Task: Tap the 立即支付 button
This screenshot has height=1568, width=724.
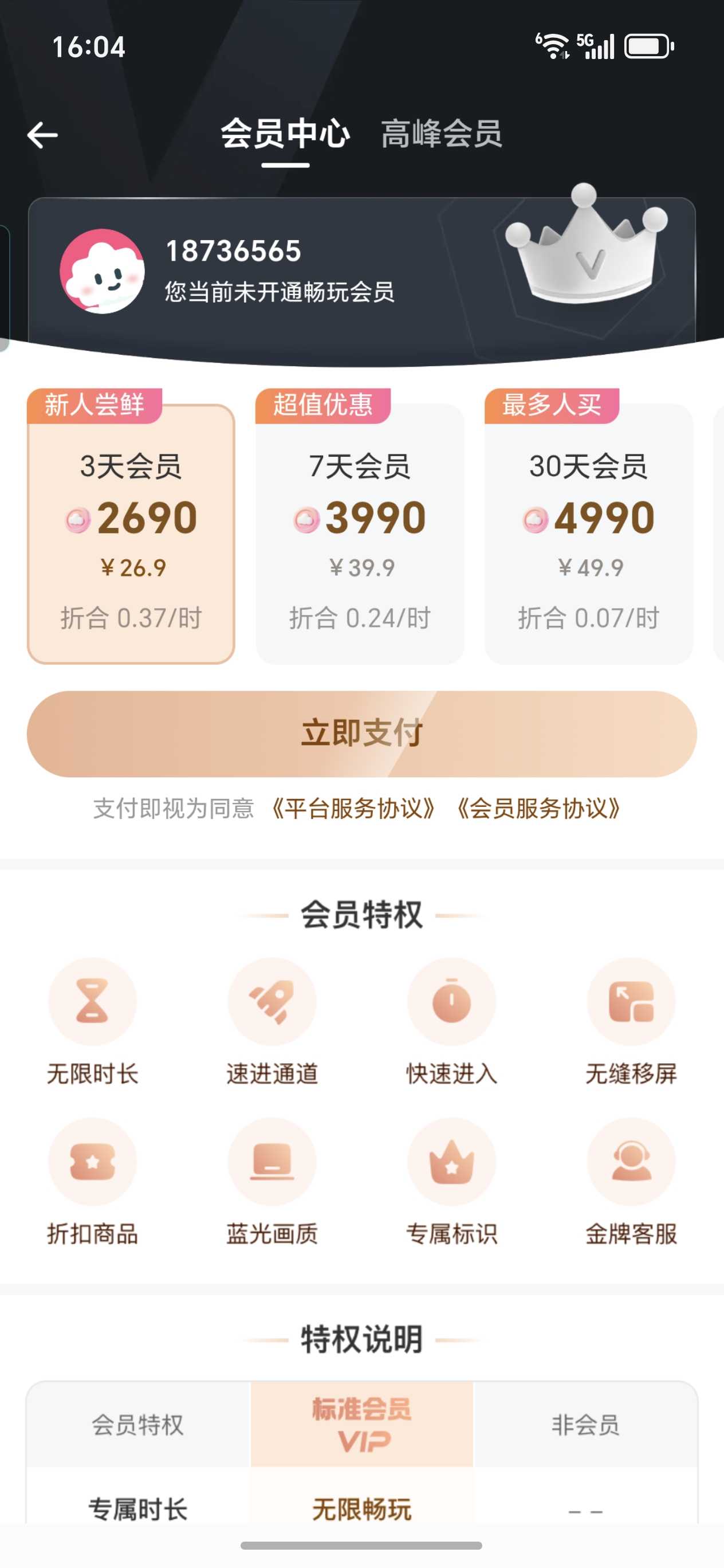Action: 361,734
